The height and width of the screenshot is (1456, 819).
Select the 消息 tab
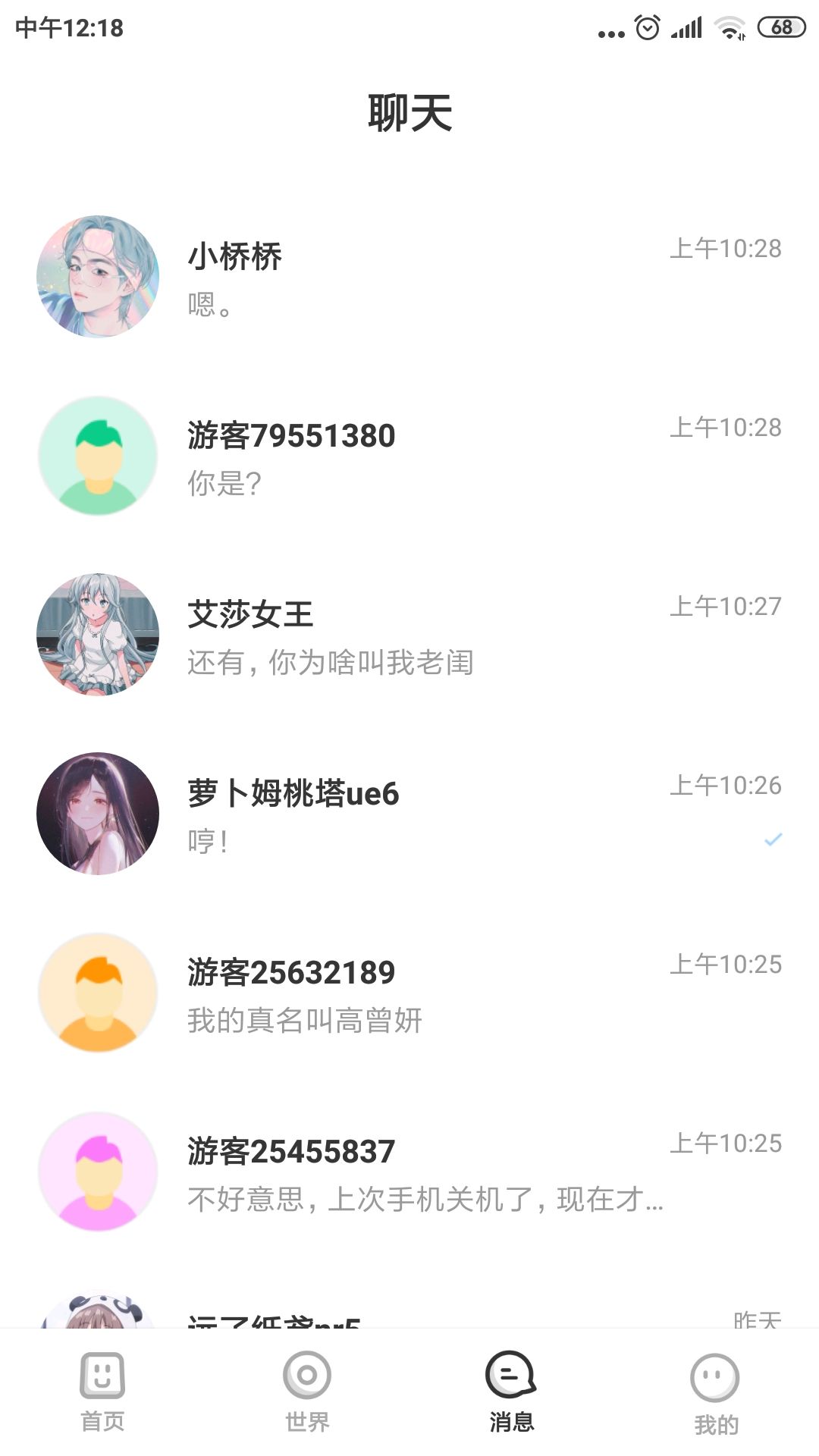(x=512, y=1391)
